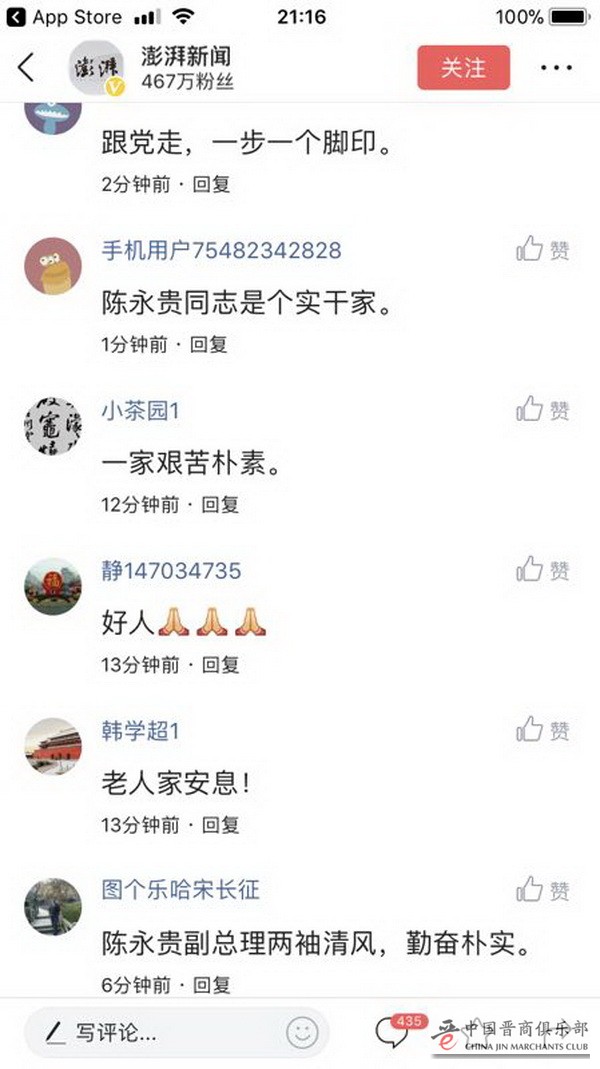Like 韩学超1's comment
The height and width of the screenshot is (1069, 600).
point(543,731)
